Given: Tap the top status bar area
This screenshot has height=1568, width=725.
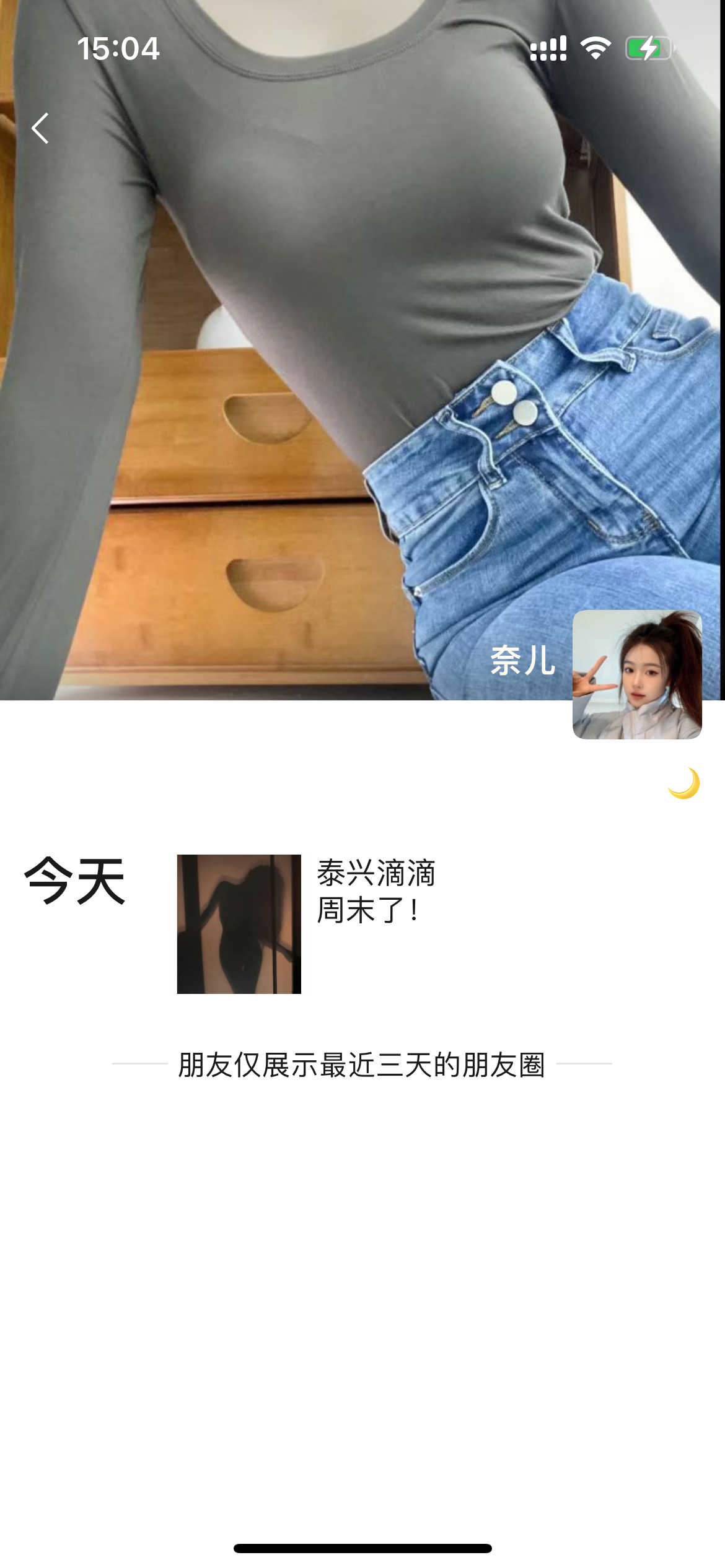Looking at the screenshot, I should click(x=362, y=50).
